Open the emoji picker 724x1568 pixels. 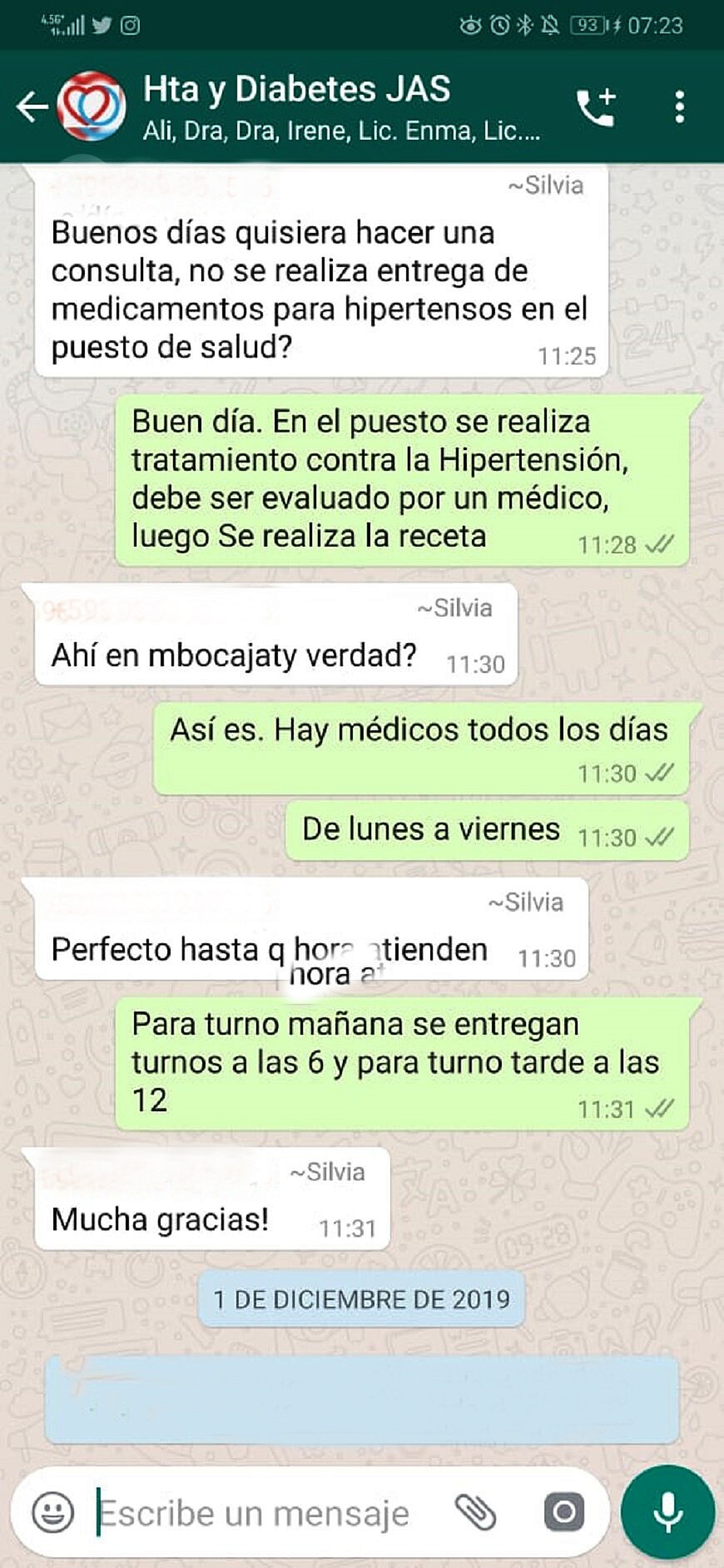point(53,1511)
